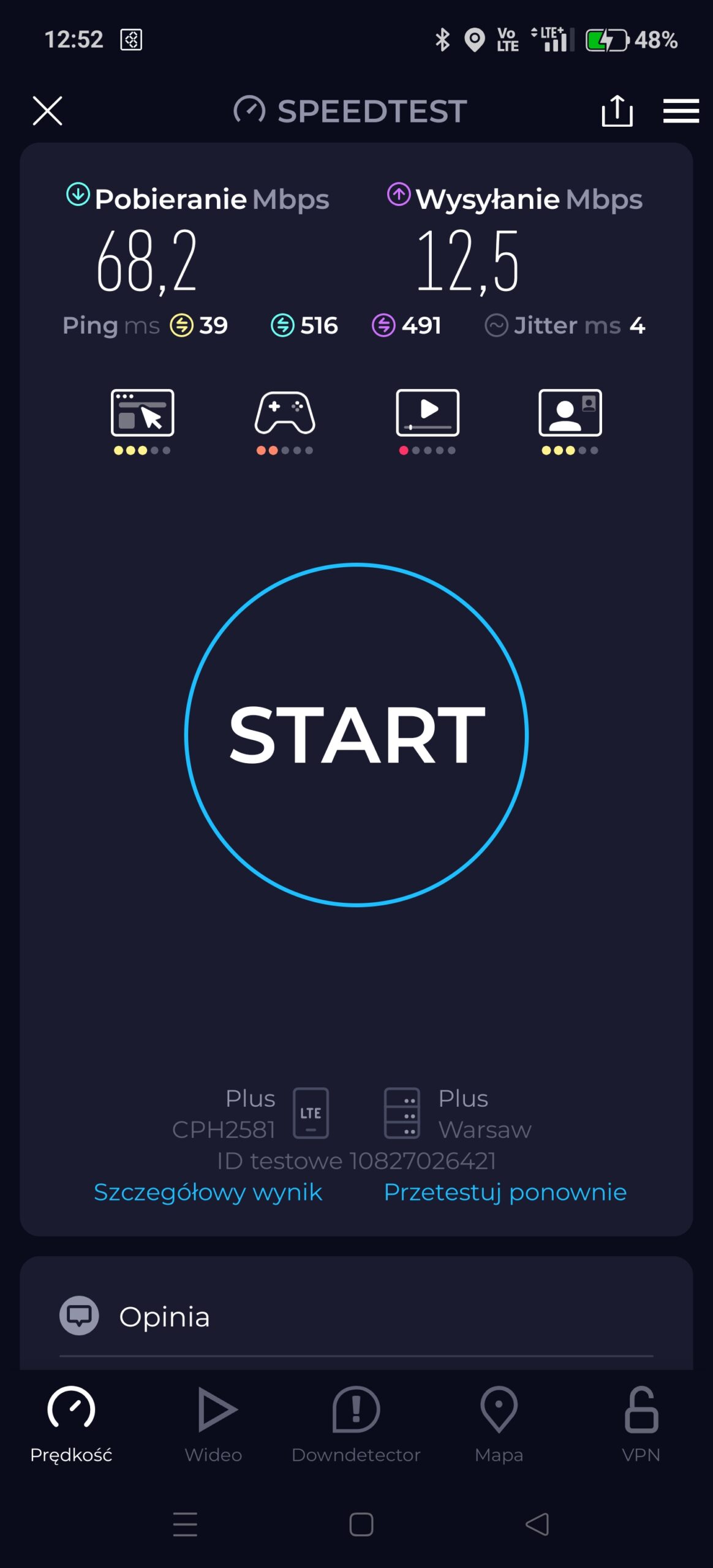Open Szczegółowy wynik link

click(208, 1192)
